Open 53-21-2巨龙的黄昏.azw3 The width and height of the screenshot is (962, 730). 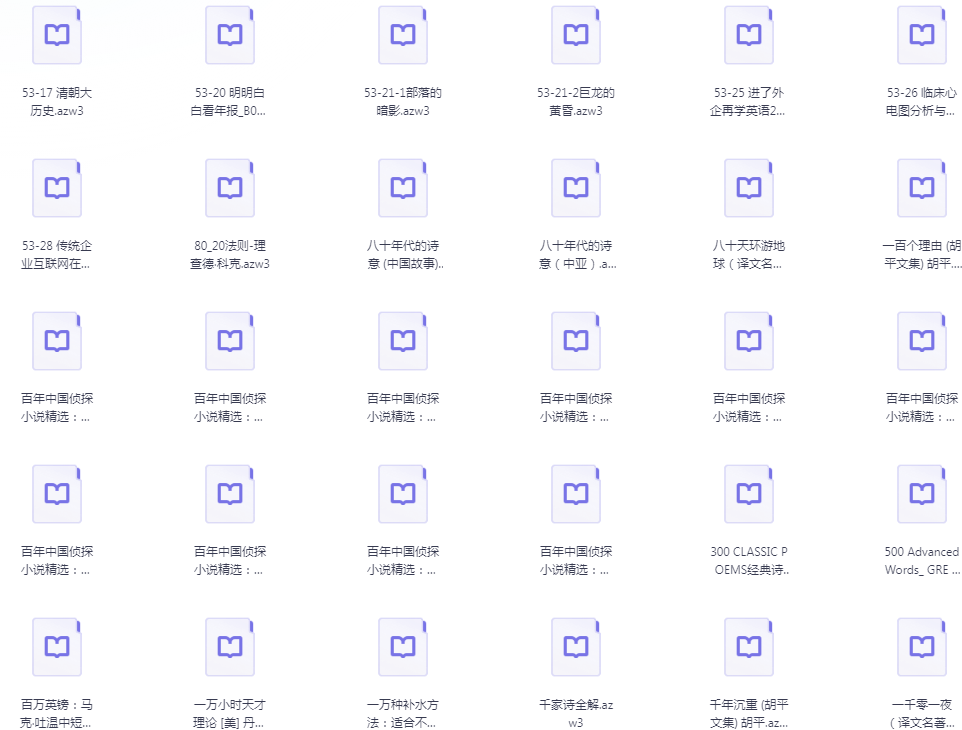coord(576,36)
